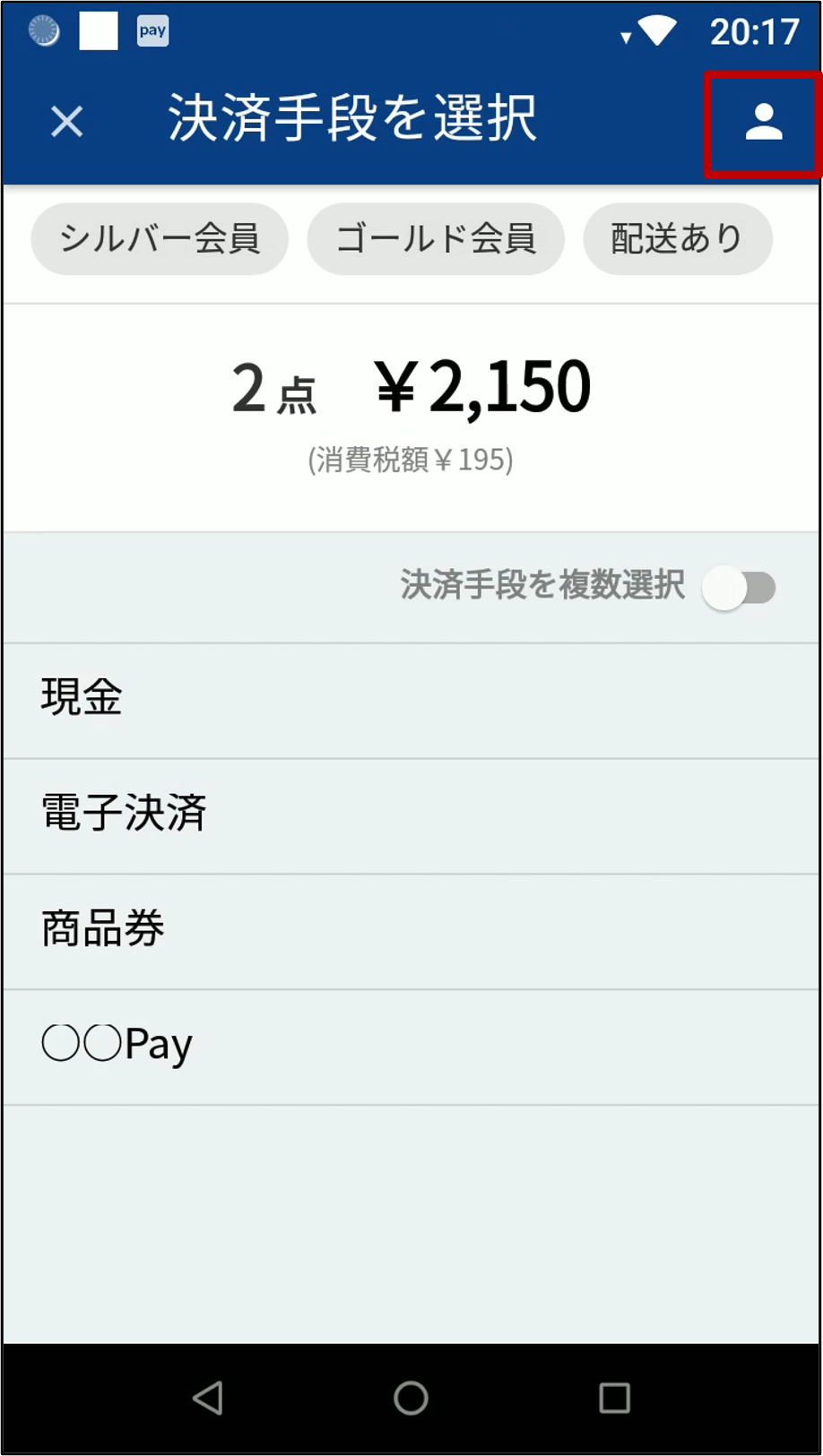The height and width of the screenshot is (1456, 823).
Task: Open recent apps from navigation bar
Action: pyautogui.click(x=614, y=1398)
